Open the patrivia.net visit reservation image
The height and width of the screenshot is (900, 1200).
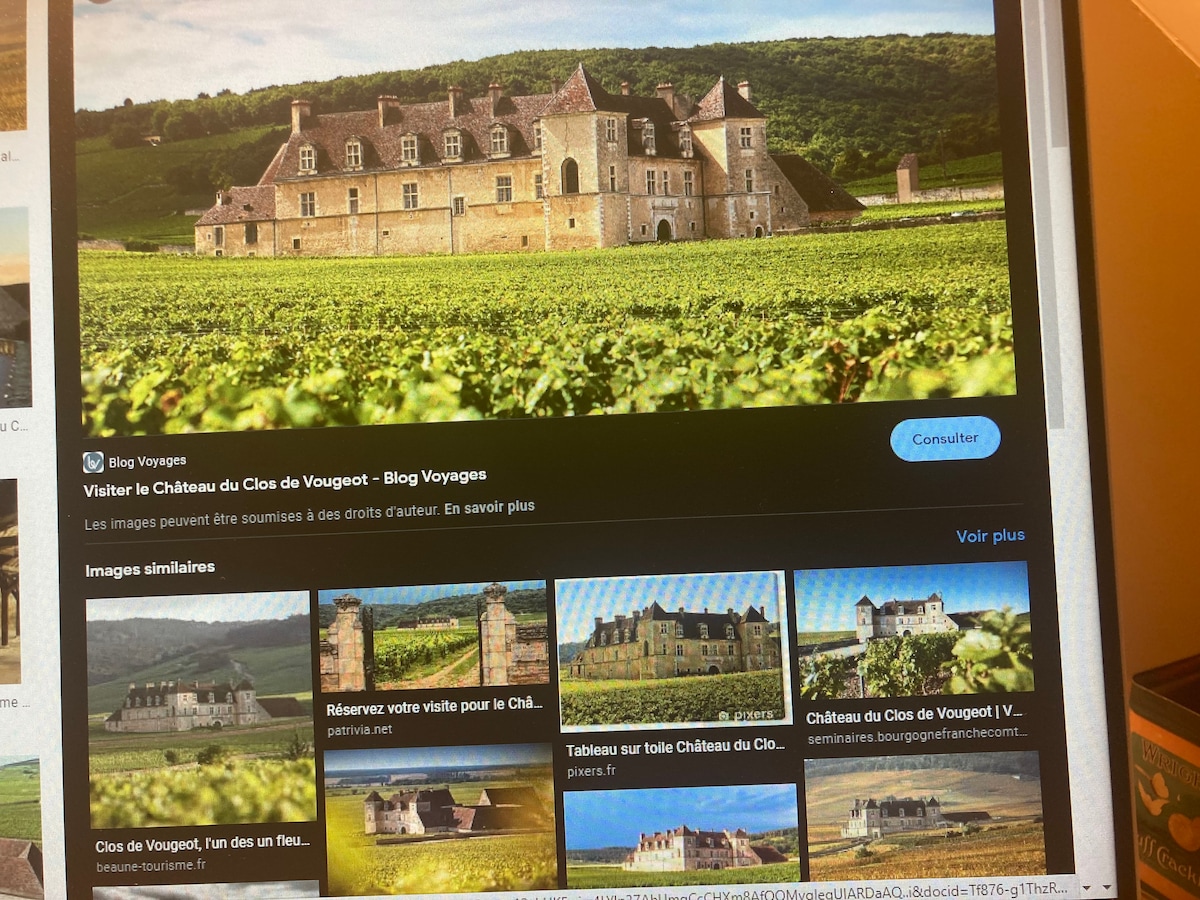pyautogui.click(x=433, y=635)
